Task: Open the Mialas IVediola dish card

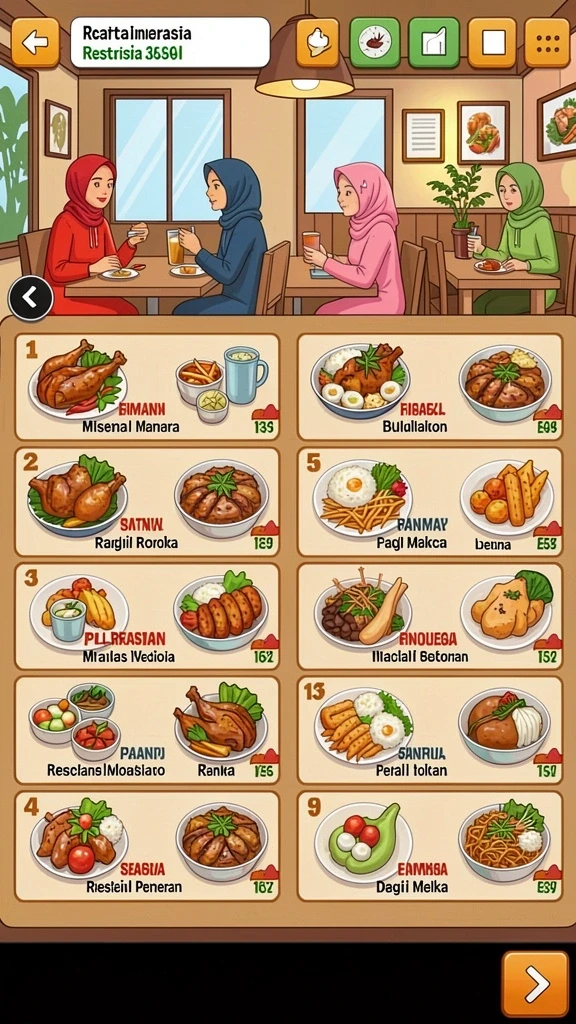Action: pyautogui.click(x=147, y=616)
